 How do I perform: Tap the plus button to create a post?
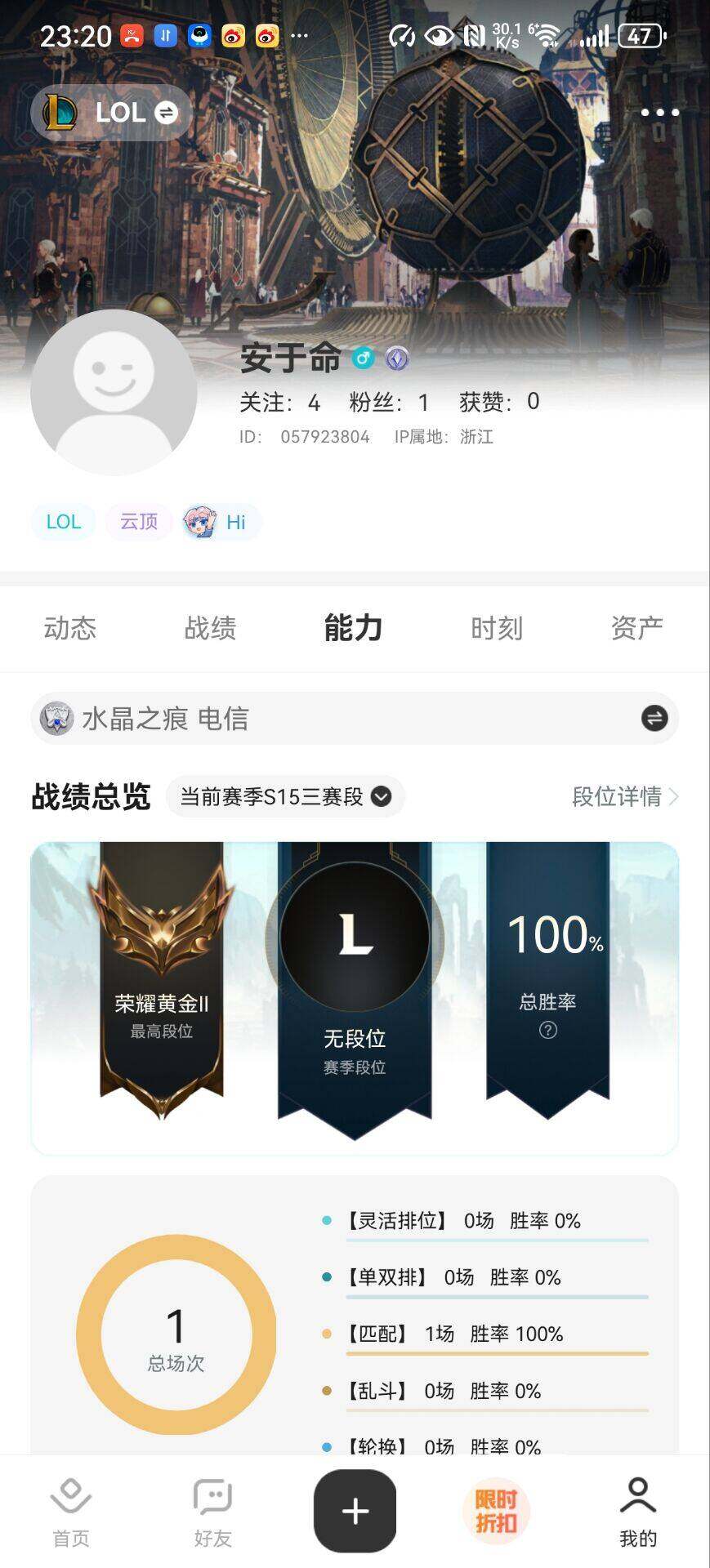pos(355,1511)
